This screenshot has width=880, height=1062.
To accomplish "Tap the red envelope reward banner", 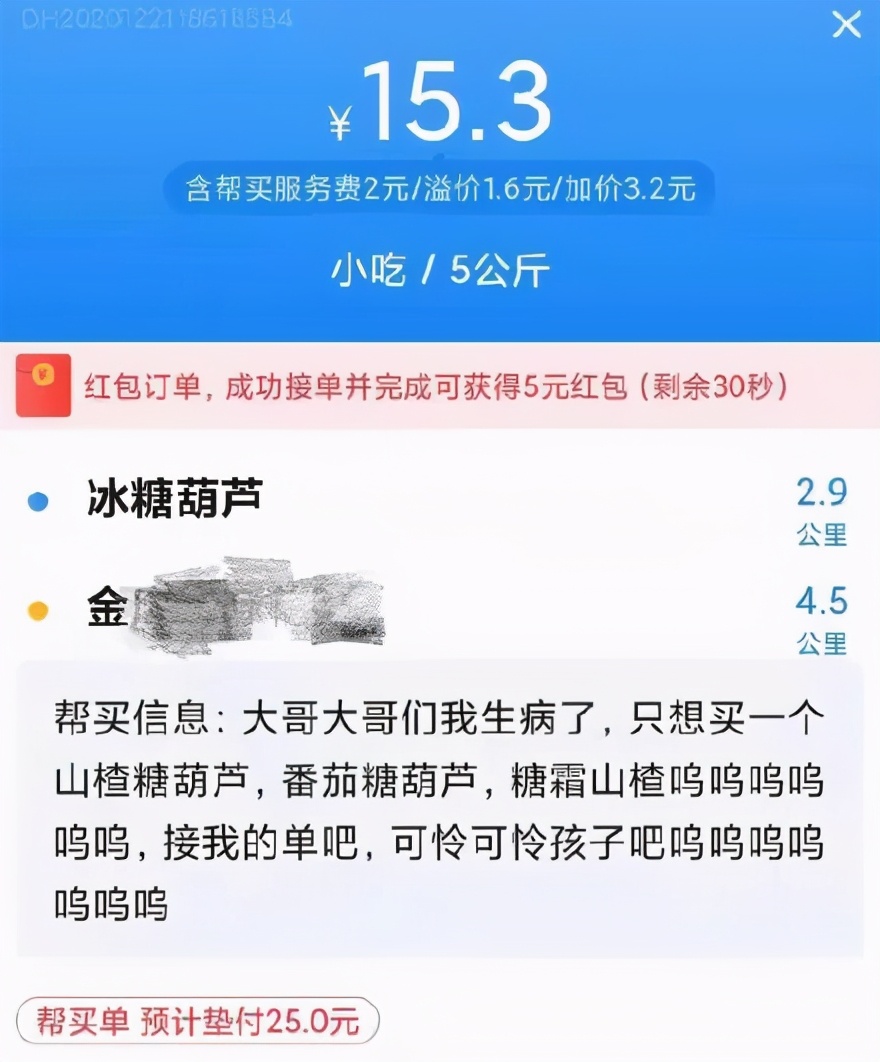I will point(440,386).
